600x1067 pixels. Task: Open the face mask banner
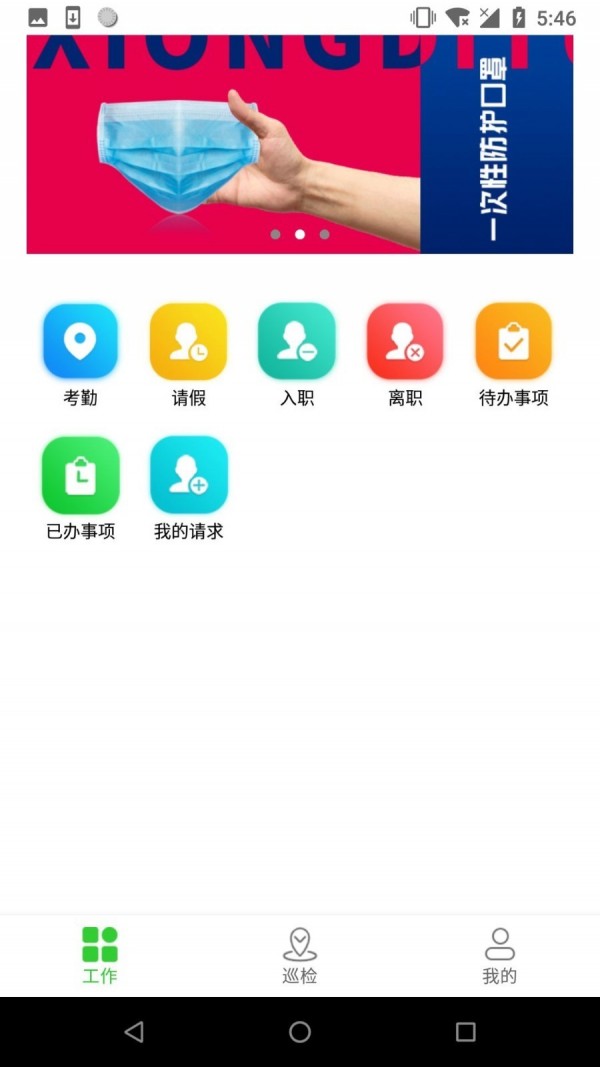coord(299,145)
